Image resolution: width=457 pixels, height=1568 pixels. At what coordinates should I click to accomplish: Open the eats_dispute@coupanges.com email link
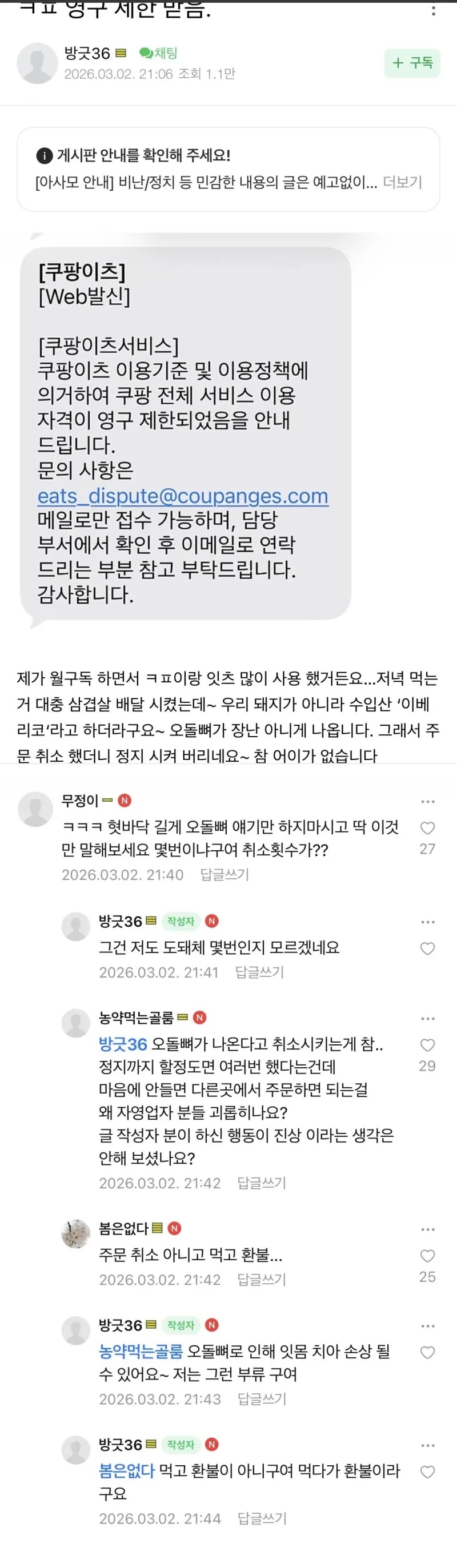click(183, 496)
